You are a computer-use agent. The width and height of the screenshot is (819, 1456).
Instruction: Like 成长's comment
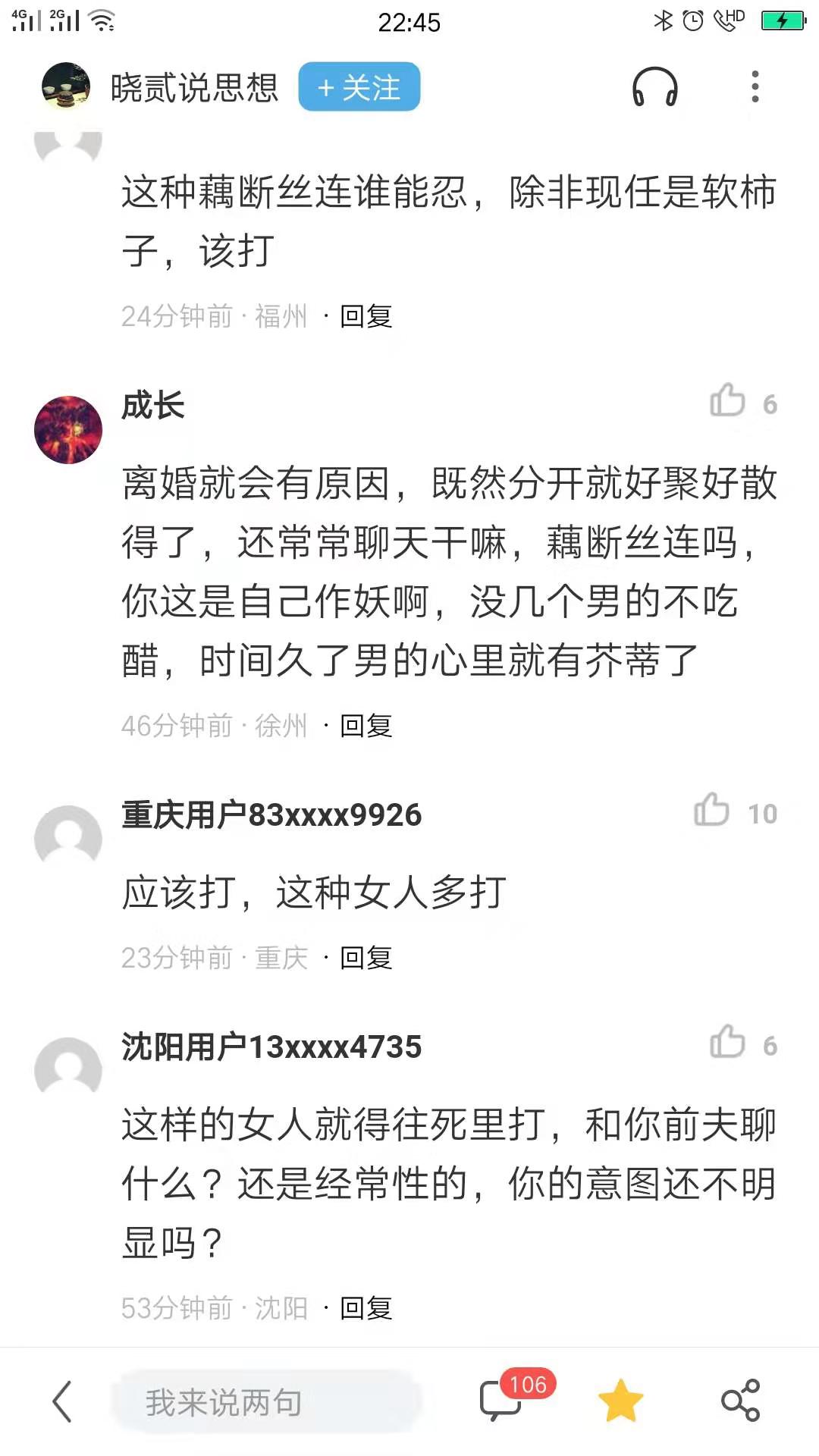click(x=728, y=401)
